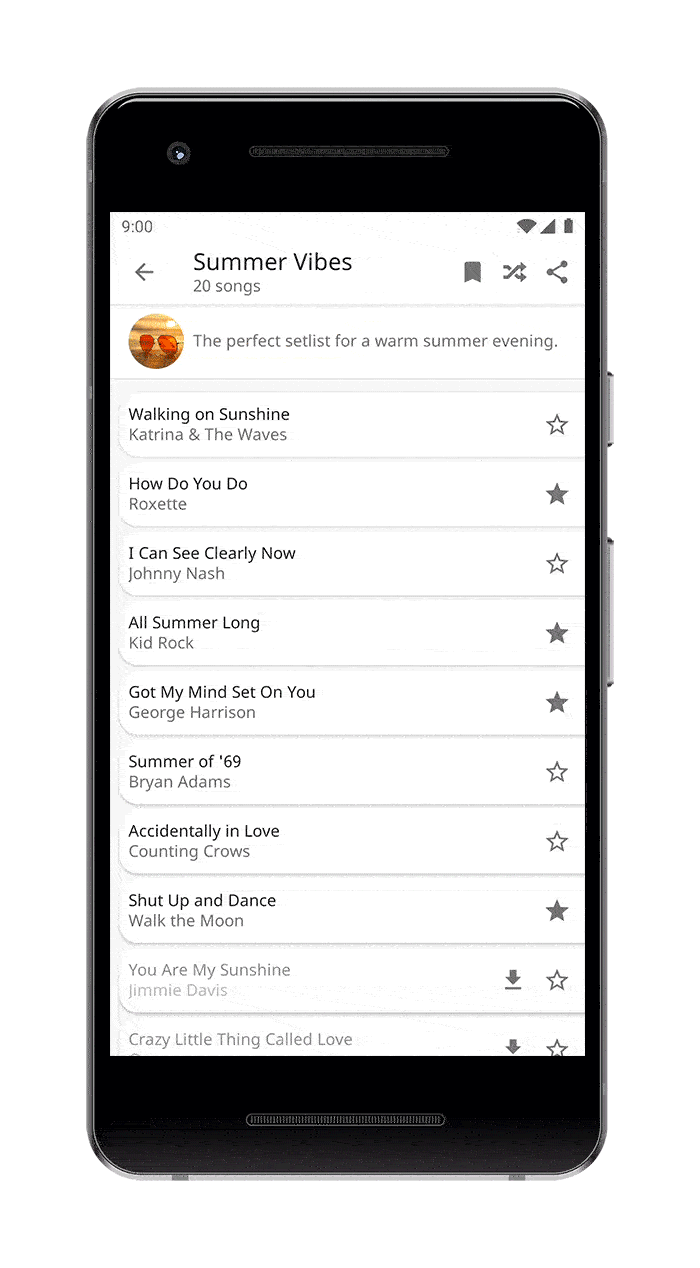This screenshot has width=700, height=1268.
Task: Open Summer of '69 by Bryan Adams
Action: (x=300, y=771)
